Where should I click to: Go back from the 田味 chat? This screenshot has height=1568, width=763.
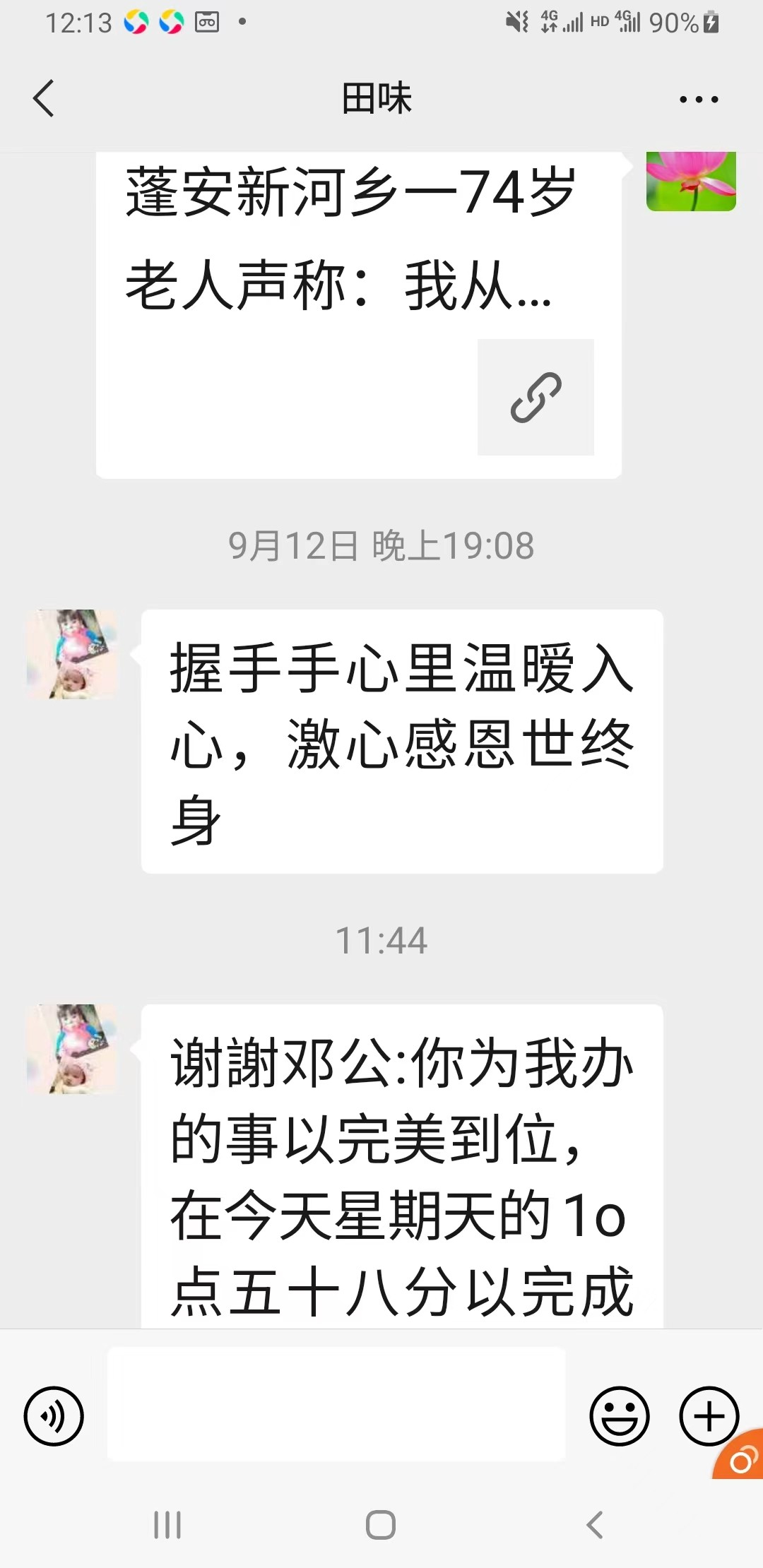pyautogui.click(x=44, y=98)
